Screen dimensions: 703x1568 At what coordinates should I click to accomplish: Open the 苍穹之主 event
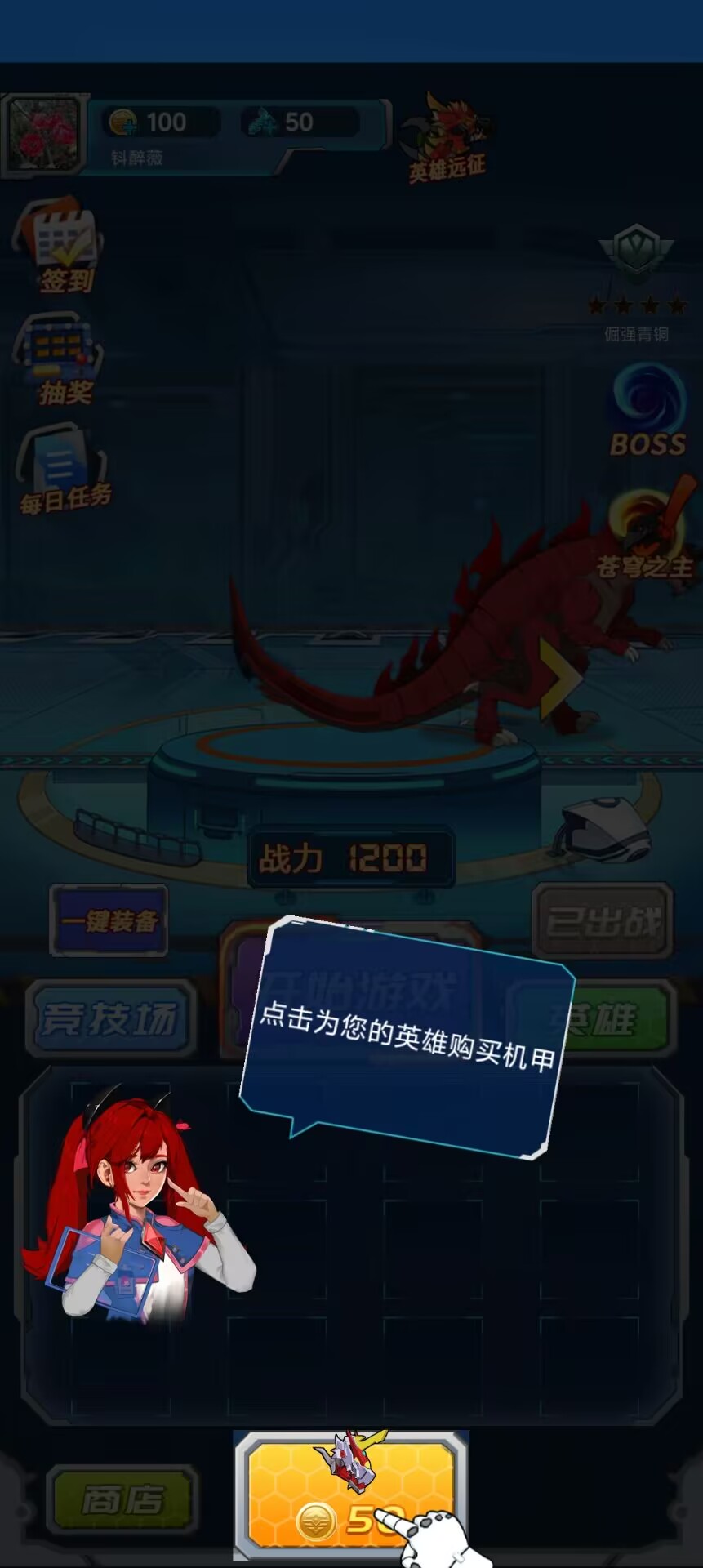pyautogui.click(x=646, y=532)
